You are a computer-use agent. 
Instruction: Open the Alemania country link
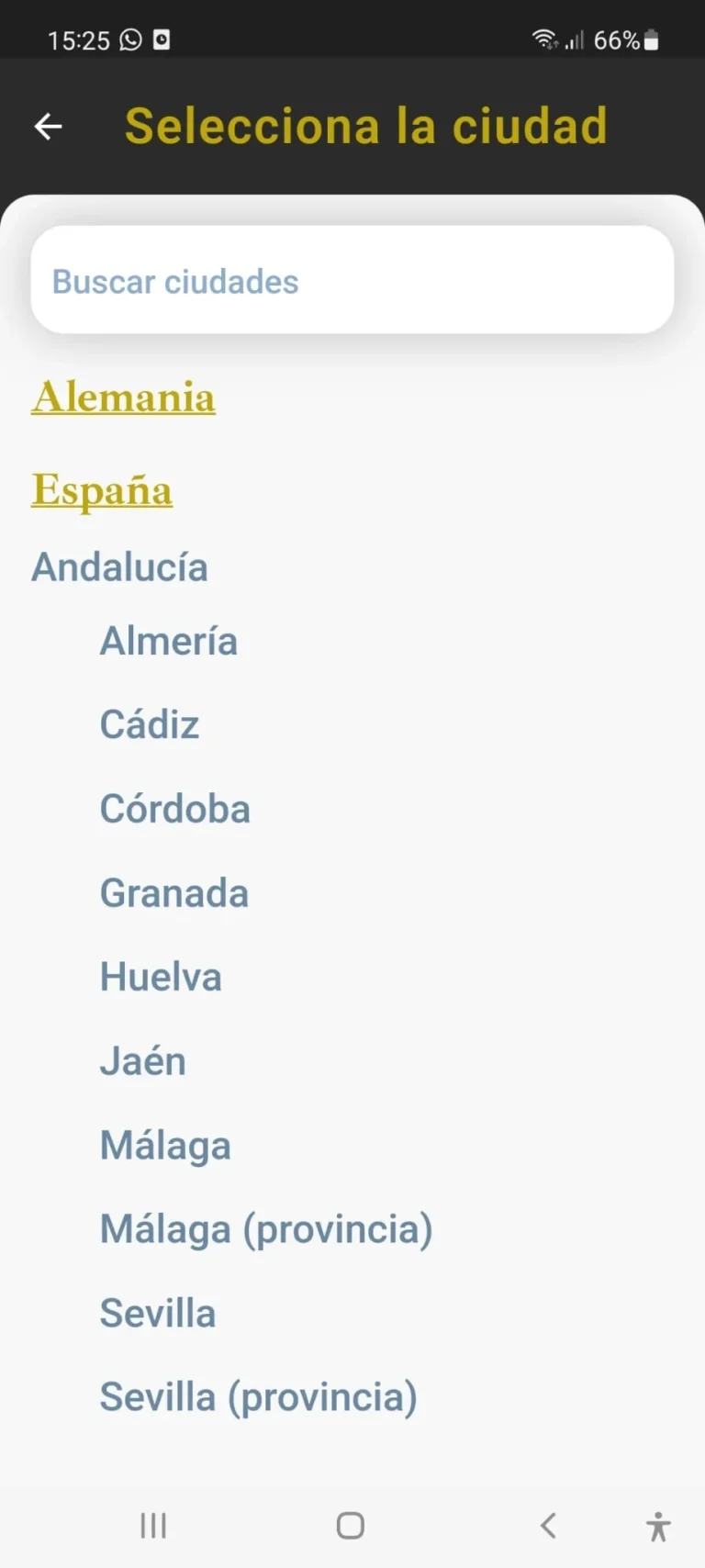click(x=124, y=398)
